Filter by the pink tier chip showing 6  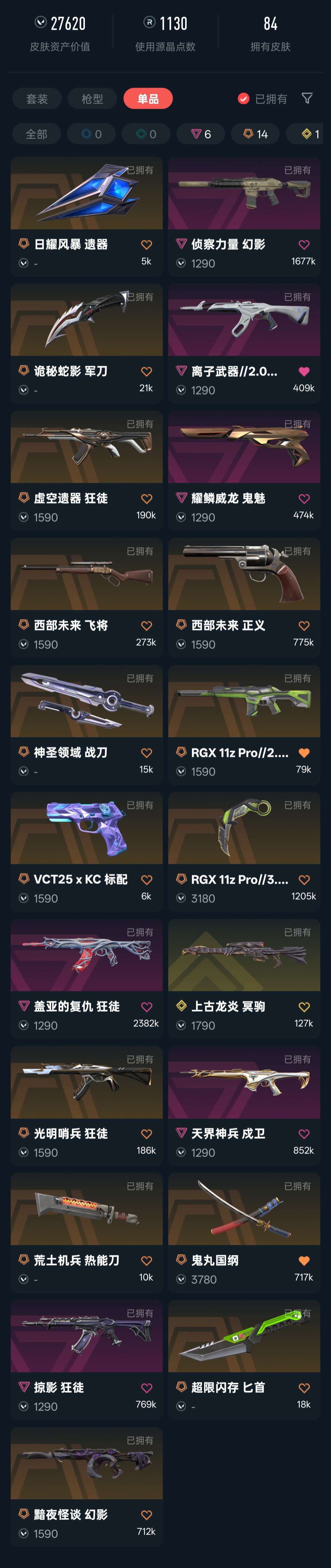[x=200, y=134]
